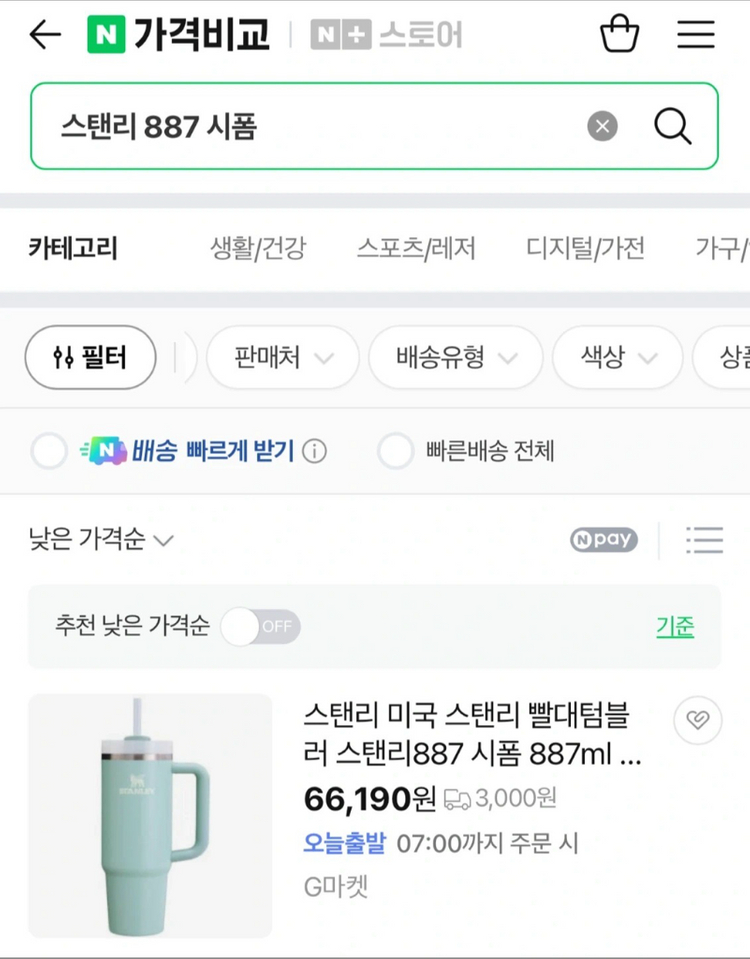Open the 필터 filter panel
The height and width of the screenshot is (959, 750).
90,357
